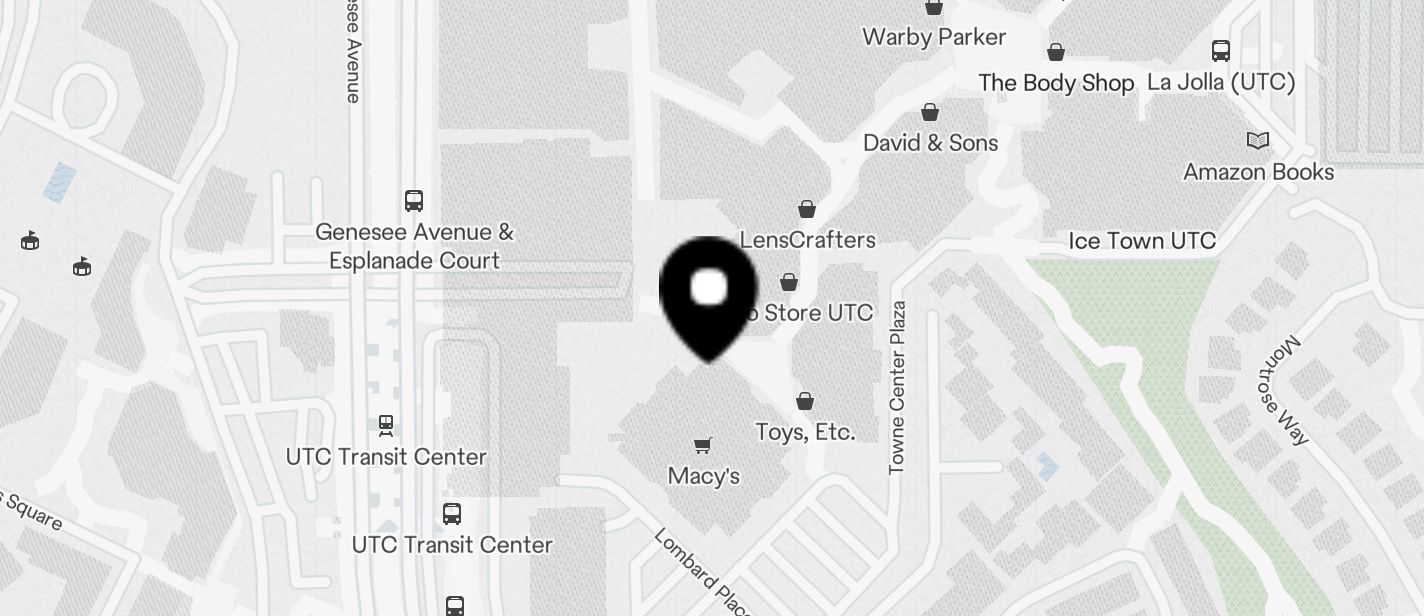The height and width of the screenshot is (616, 1424).
Task: Open the La Jolla (UTC) bus stop
Action: pos(1221,51)
